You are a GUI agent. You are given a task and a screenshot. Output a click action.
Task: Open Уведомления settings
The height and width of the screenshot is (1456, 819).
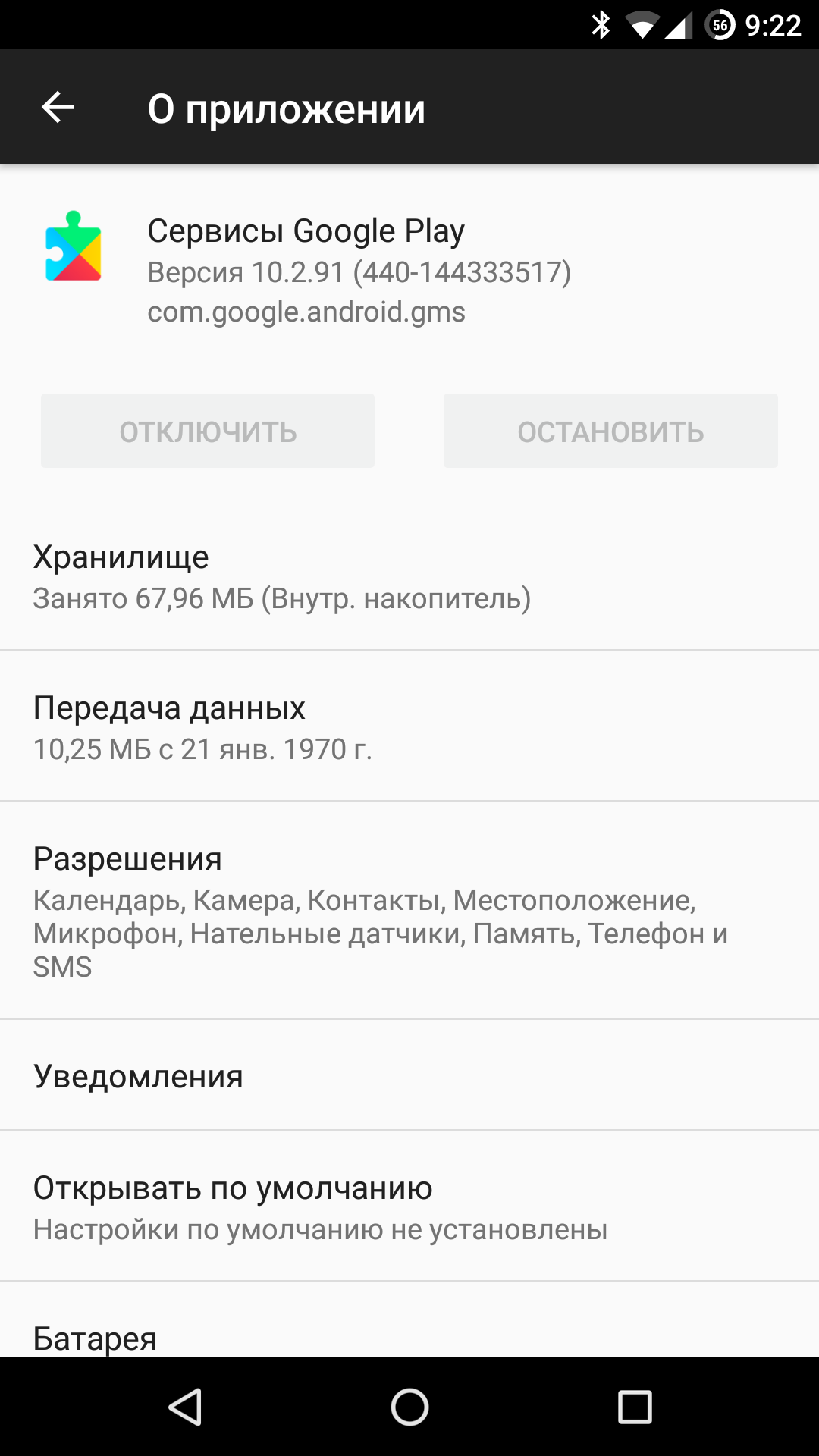pyautogui.click(x=409, y=1075)
